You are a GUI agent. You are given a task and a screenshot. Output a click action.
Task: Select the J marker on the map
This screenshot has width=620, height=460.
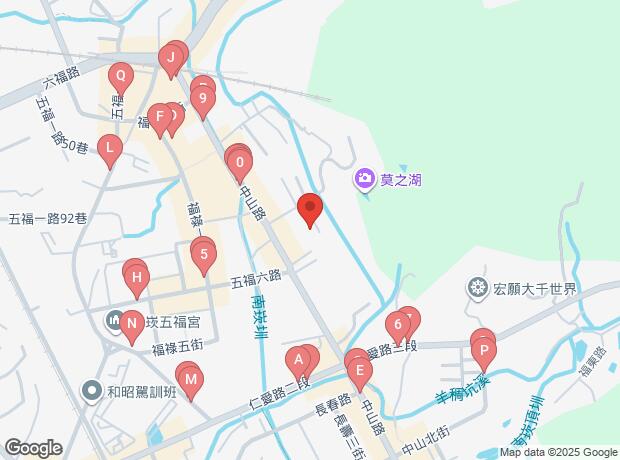click(171, 62)
